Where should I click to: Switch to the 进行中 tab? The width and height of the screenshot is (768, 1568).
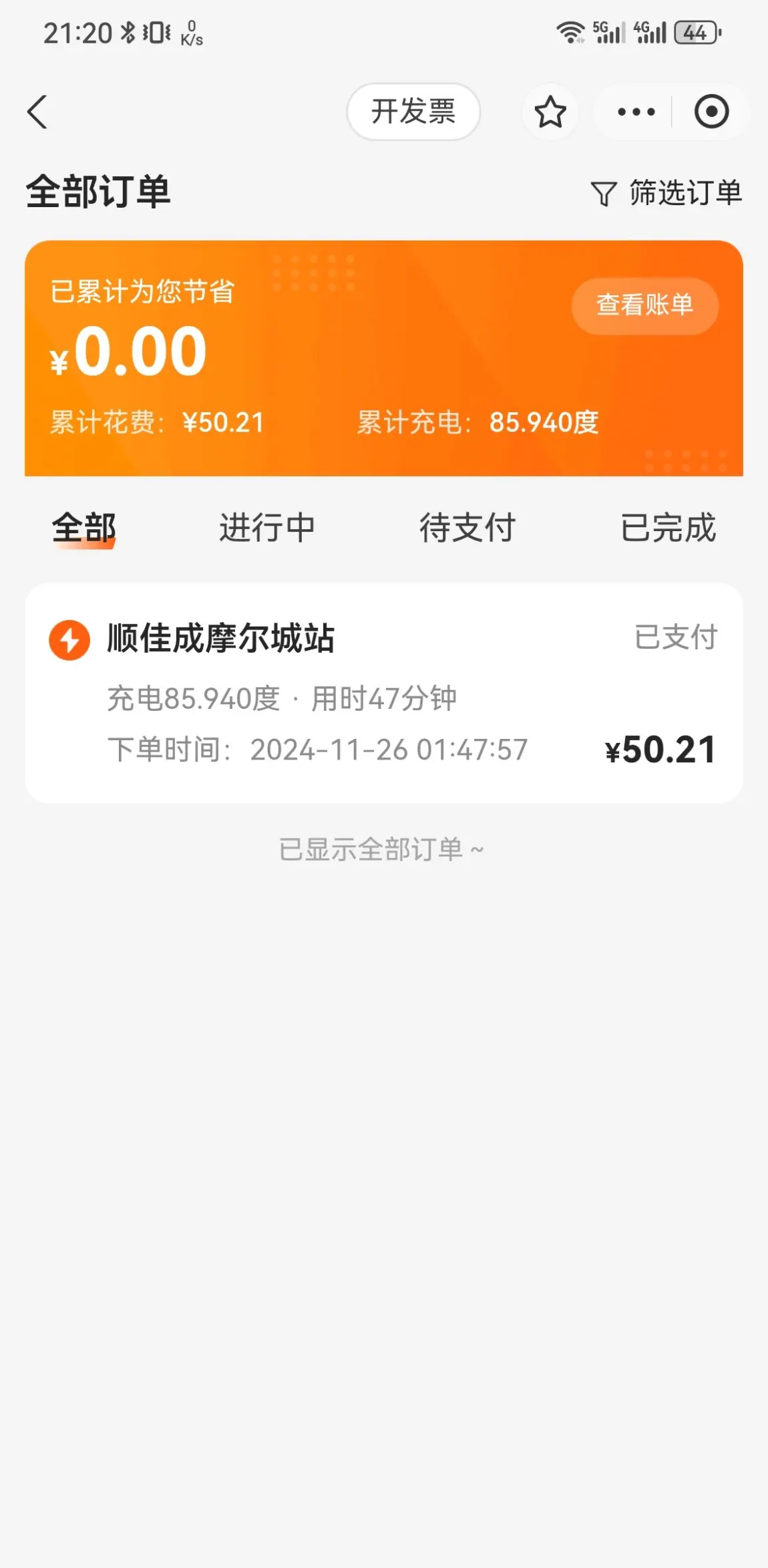267,528
